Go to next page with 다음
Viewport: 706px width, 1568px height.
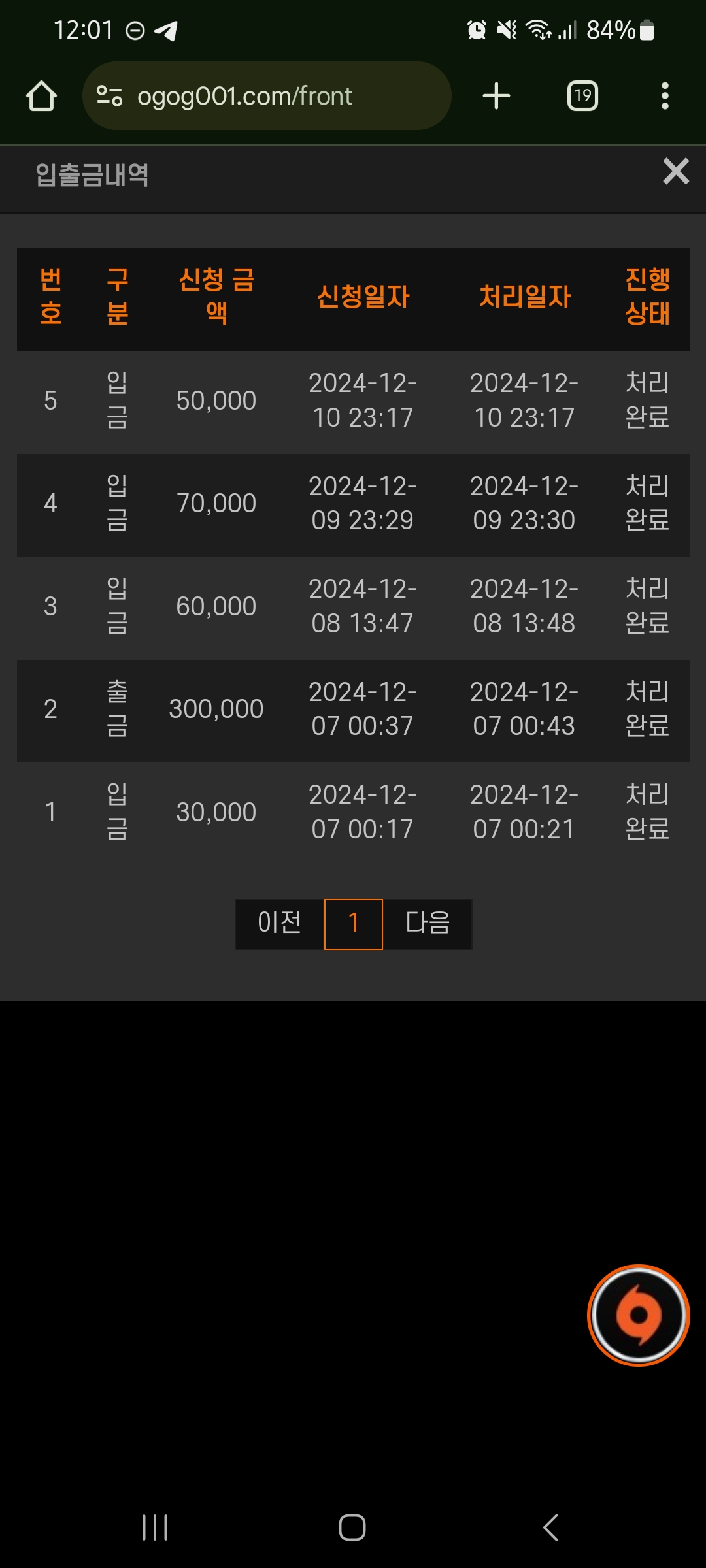(x=428, y=924)
